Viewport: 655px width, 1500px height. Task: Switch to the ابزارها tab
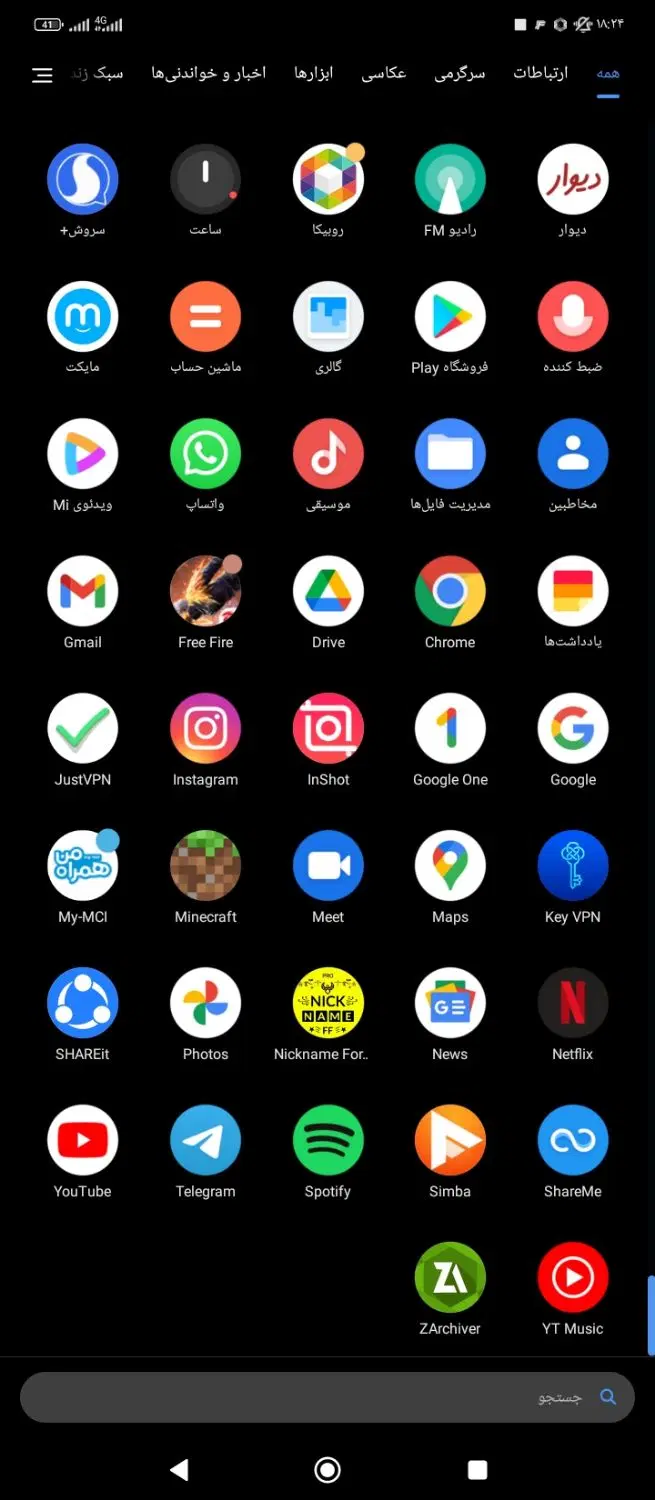[x=313, y=73]
